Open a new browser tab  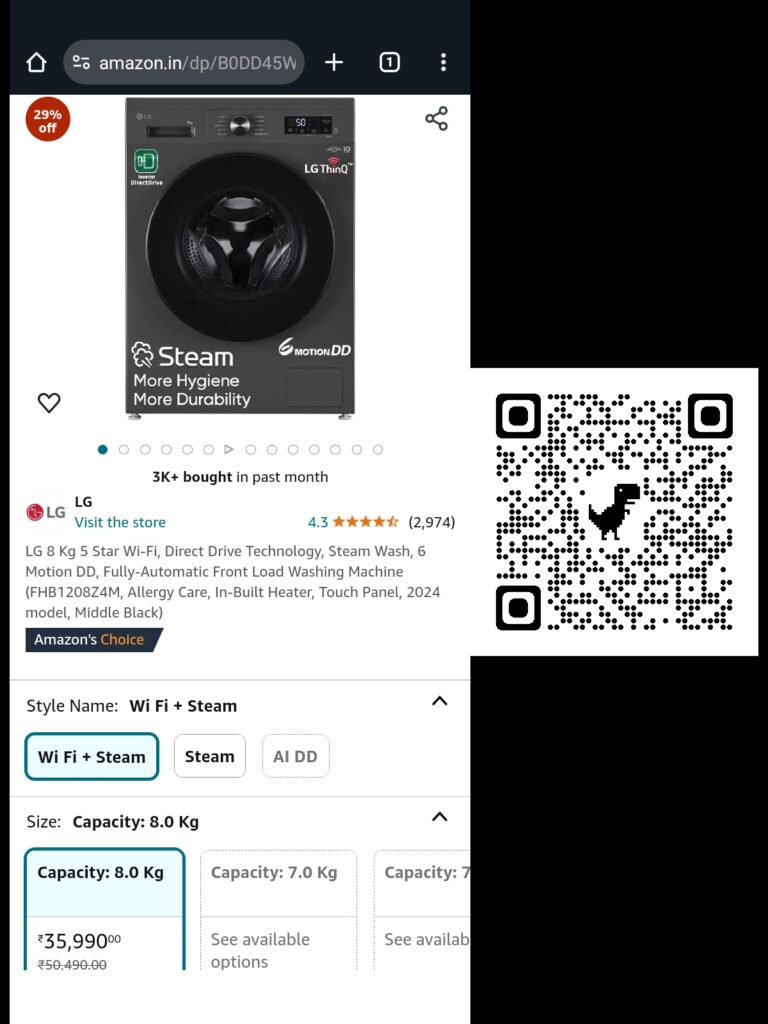coord(334,63)
